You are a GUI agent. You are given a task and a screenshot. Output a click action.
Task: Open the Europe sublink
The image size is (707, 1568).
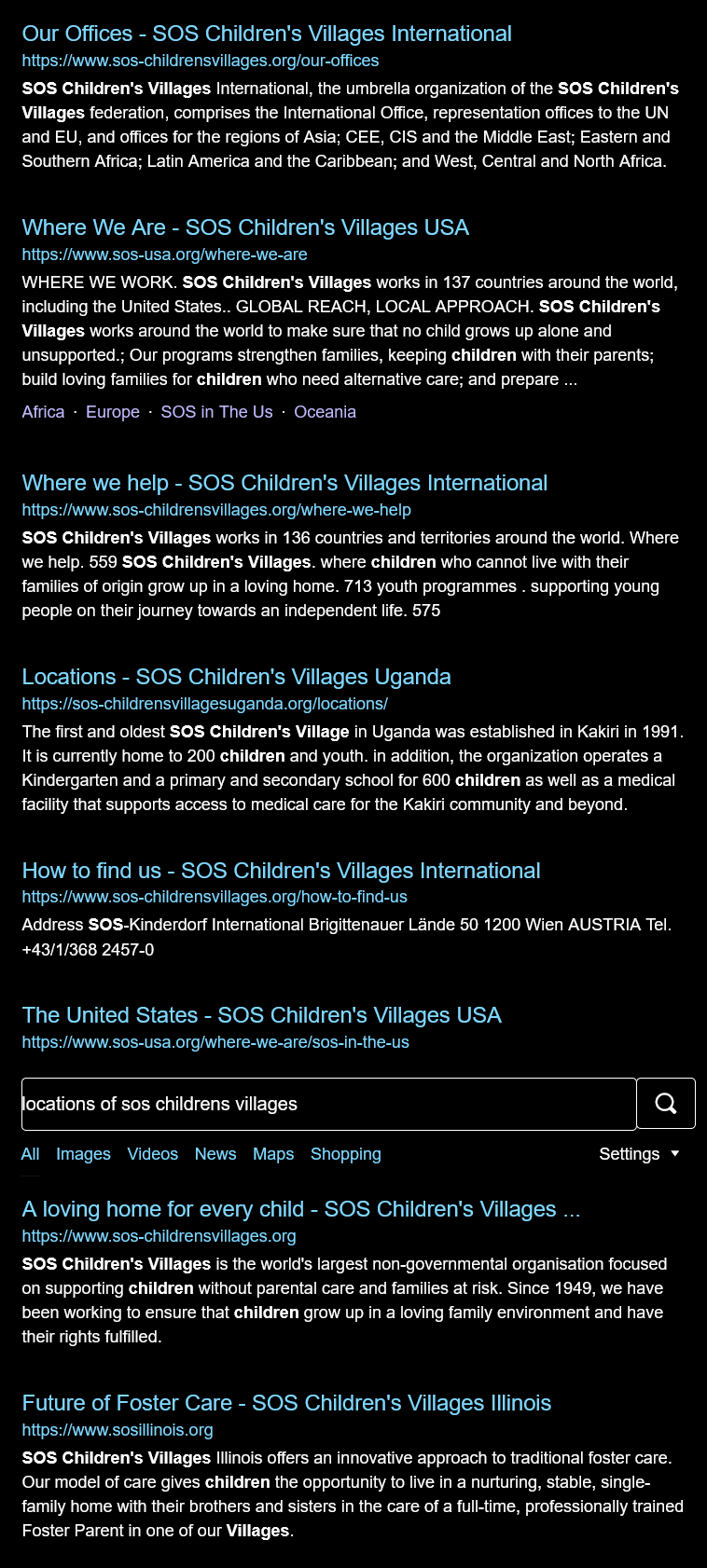click(113, 412)
